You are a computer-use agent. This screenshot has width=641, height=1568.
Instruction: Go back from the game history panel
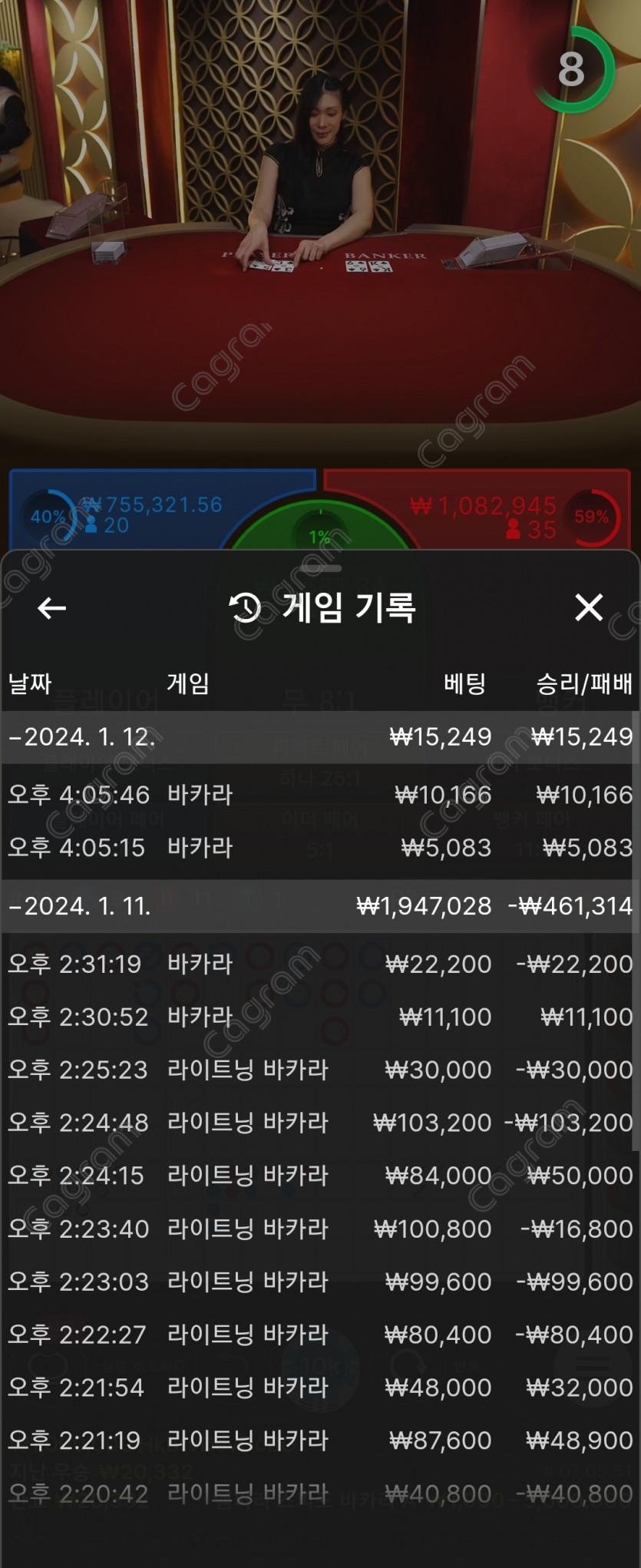[x=51, y=608]
